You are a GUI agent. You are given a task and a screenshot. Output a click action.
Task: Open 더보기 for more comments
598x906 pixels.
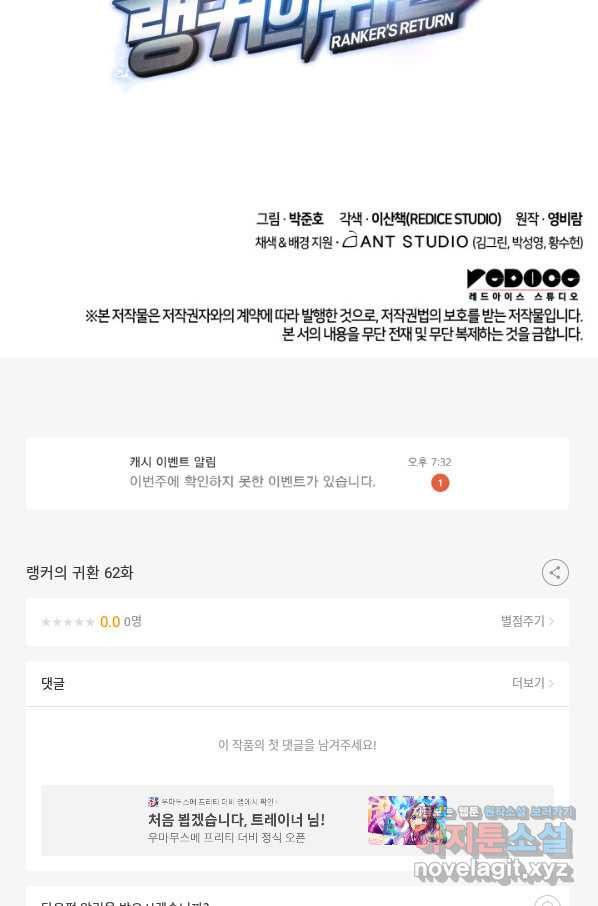point(533,683)
